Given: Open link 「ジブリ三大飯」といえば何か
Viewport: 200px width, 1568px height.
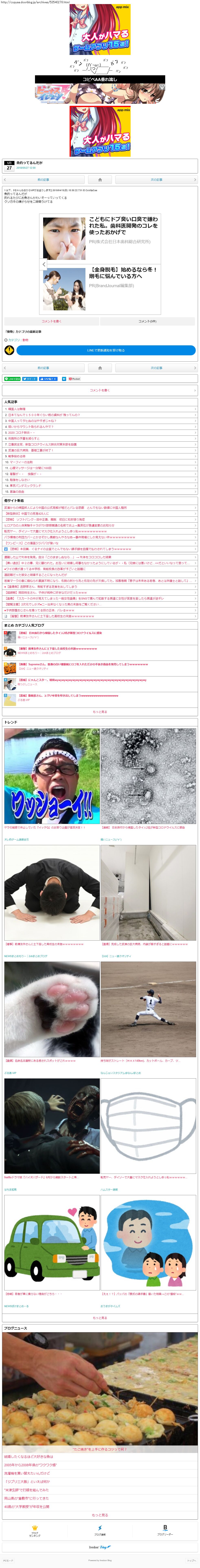Looking at the screenshot, I should coord(27,1482).
